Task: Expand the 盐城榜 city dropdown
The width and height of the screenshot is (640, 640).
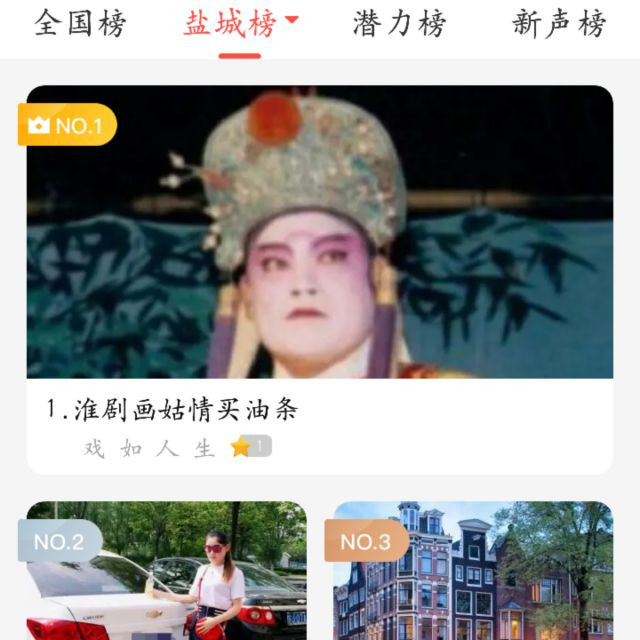Action: [292, 20]
